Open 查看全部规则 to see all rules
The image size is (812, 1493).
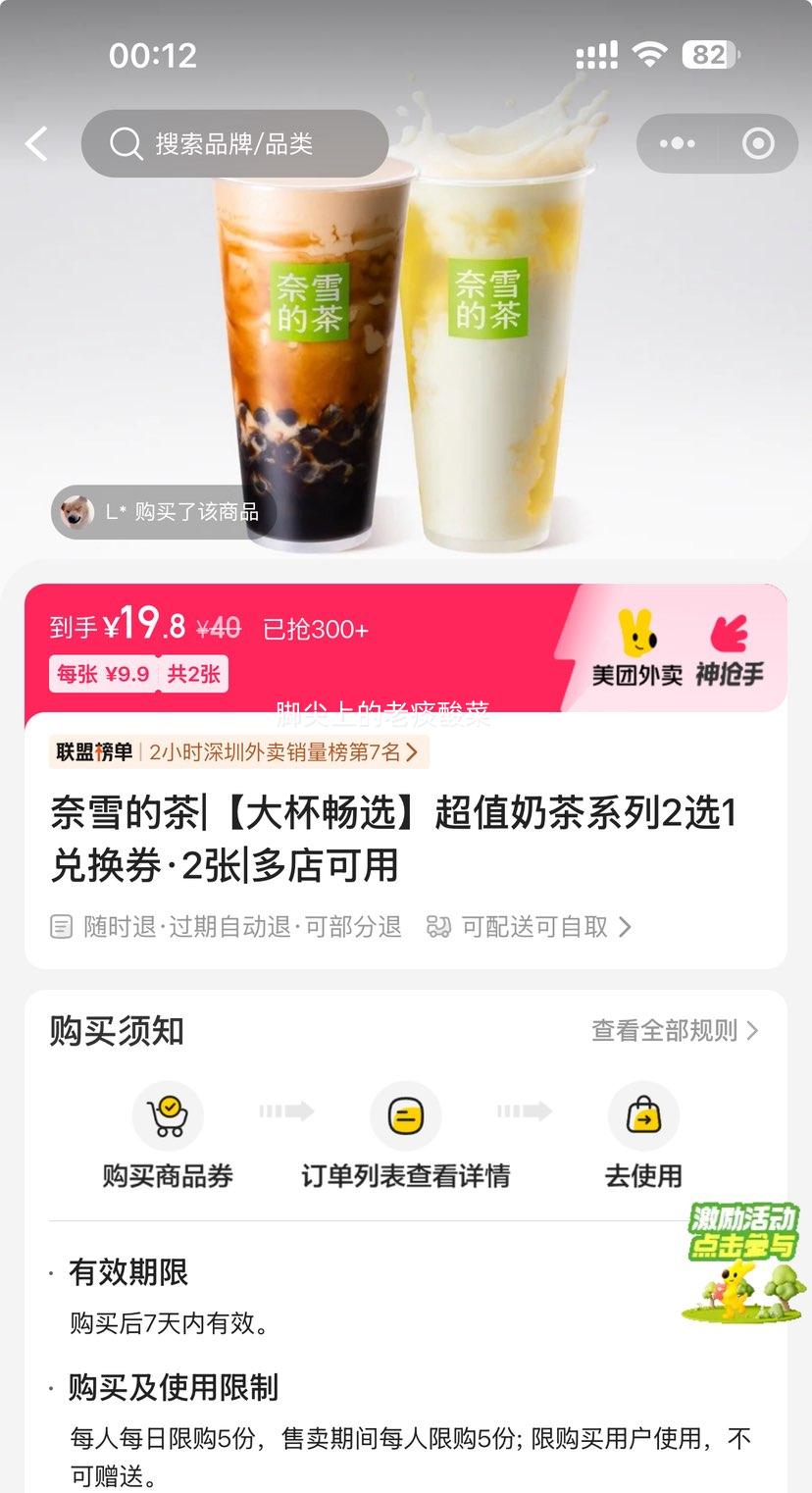coord(674,1030)
